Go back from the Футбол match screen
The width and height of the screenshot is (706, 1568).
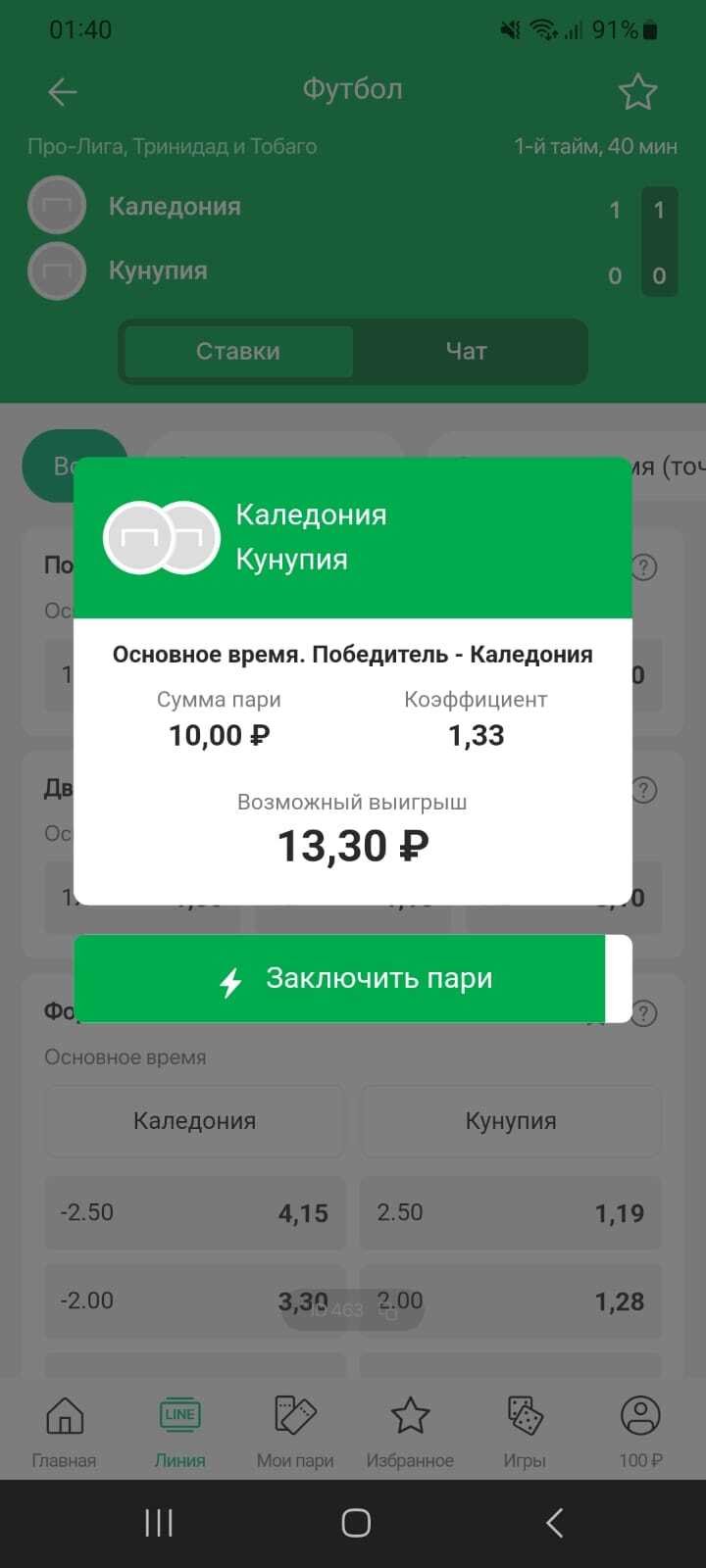(x=63, y=92)
